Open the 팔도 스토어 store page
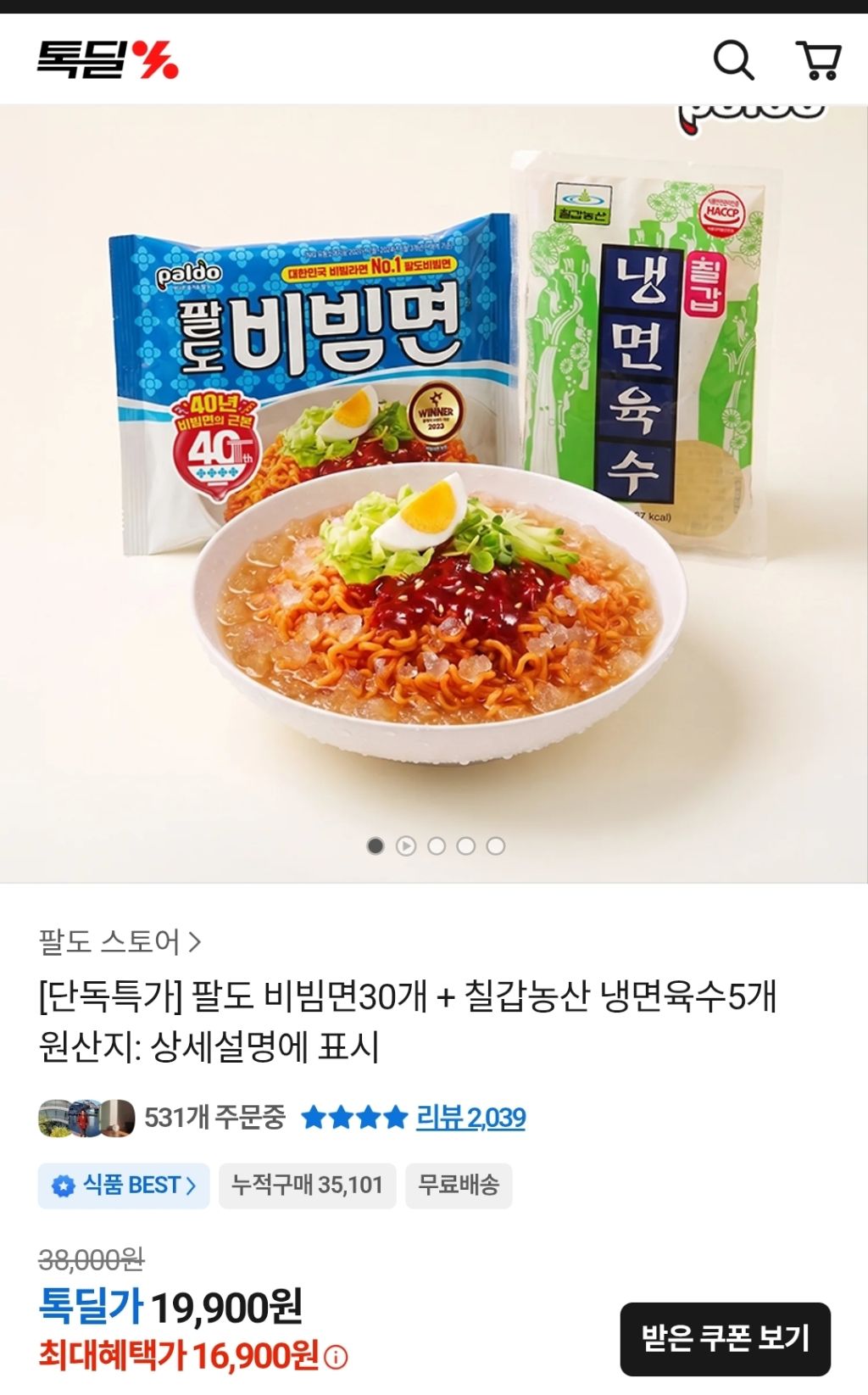The image size is (868, 1395). pyautogui.click(x=120, y=941)
